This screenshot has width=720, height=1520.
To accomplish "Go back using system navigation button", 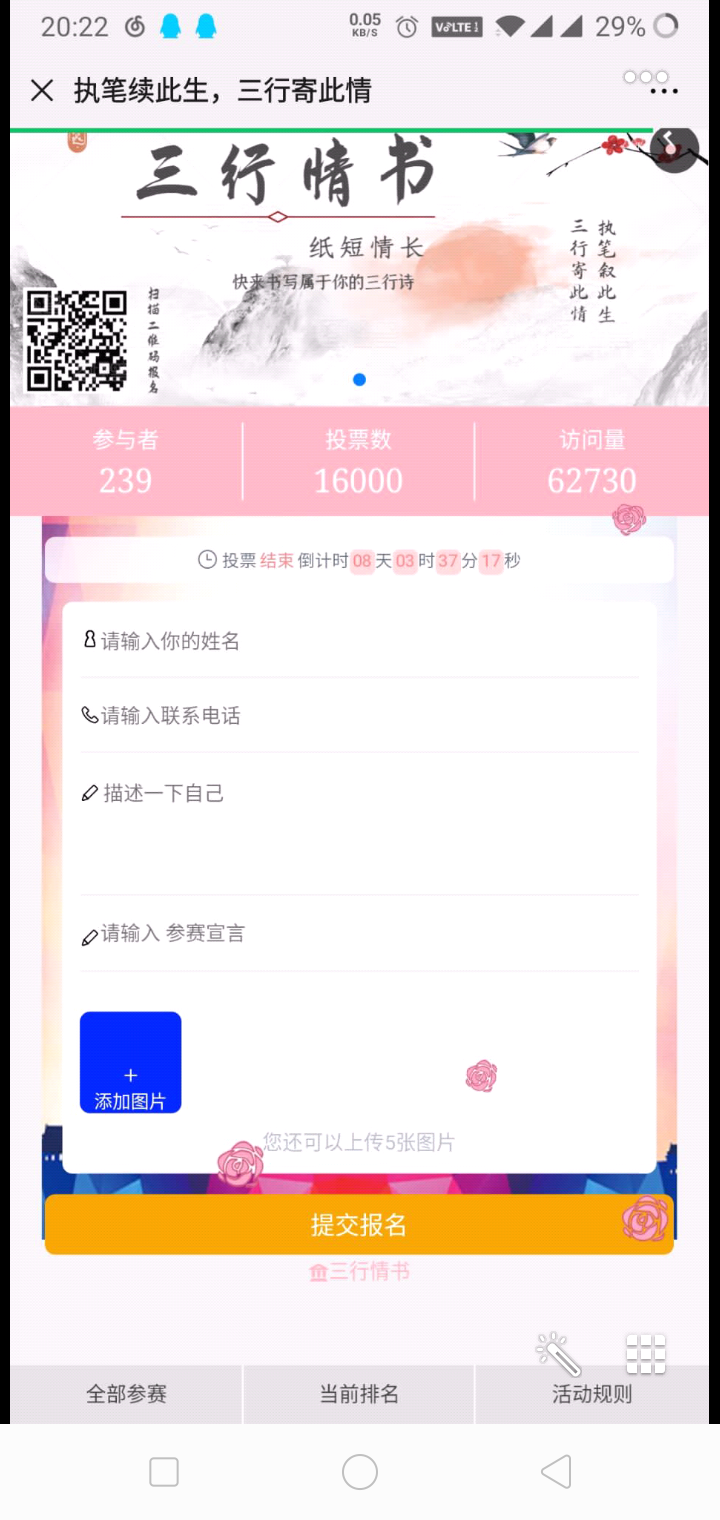I will 556,1472.
